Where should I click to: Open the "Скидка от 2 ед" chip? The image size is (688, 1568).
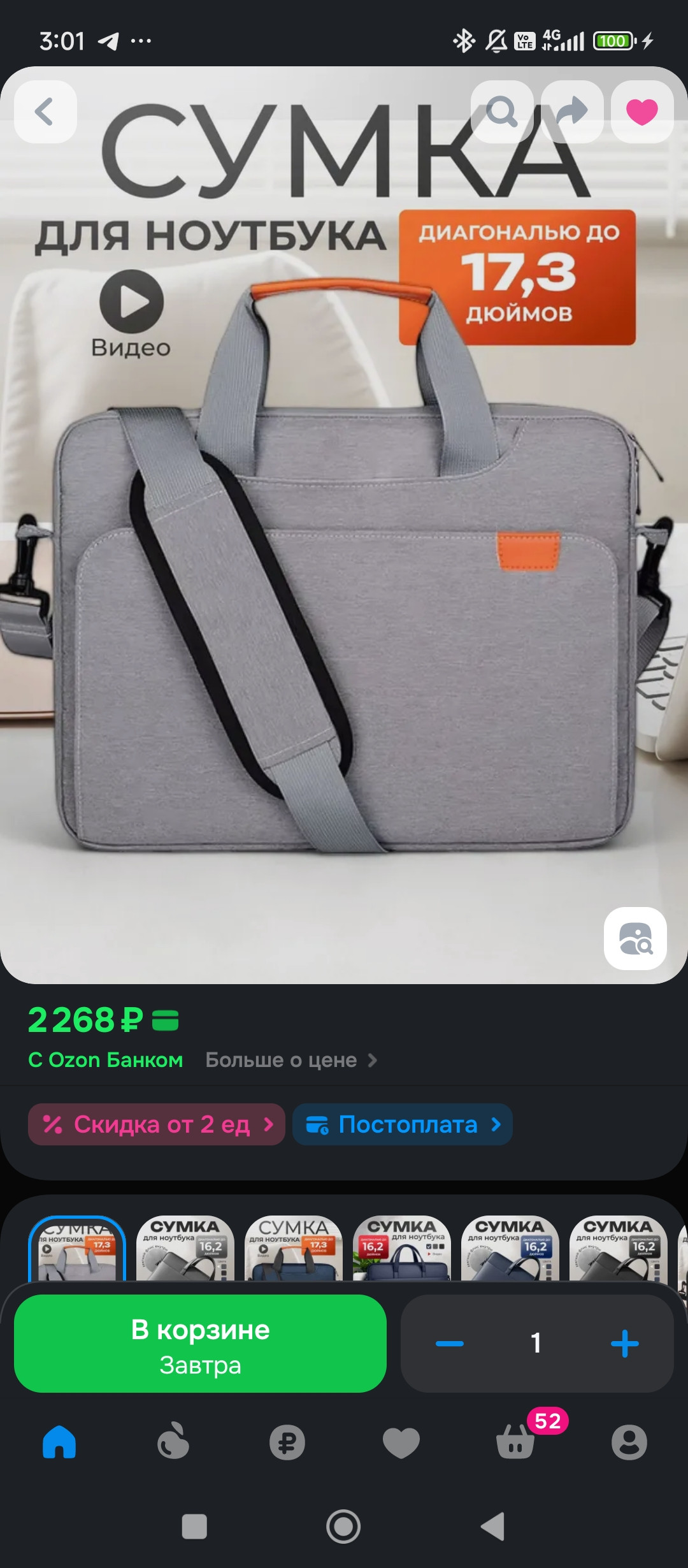click(x=157, y=1124)
